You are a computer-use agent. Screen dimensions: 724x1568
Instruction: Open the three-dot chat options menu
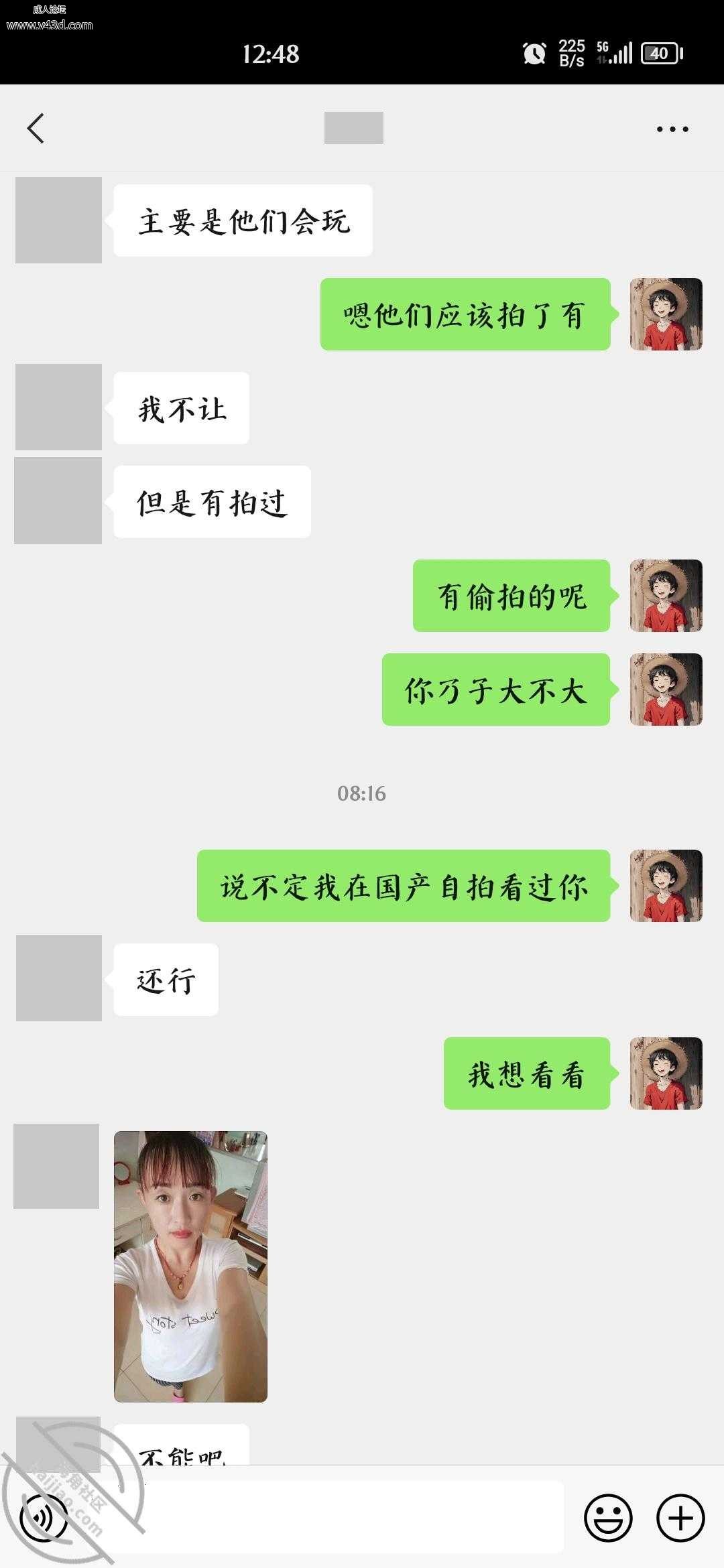pyautogui.click(x=672, y=129)
